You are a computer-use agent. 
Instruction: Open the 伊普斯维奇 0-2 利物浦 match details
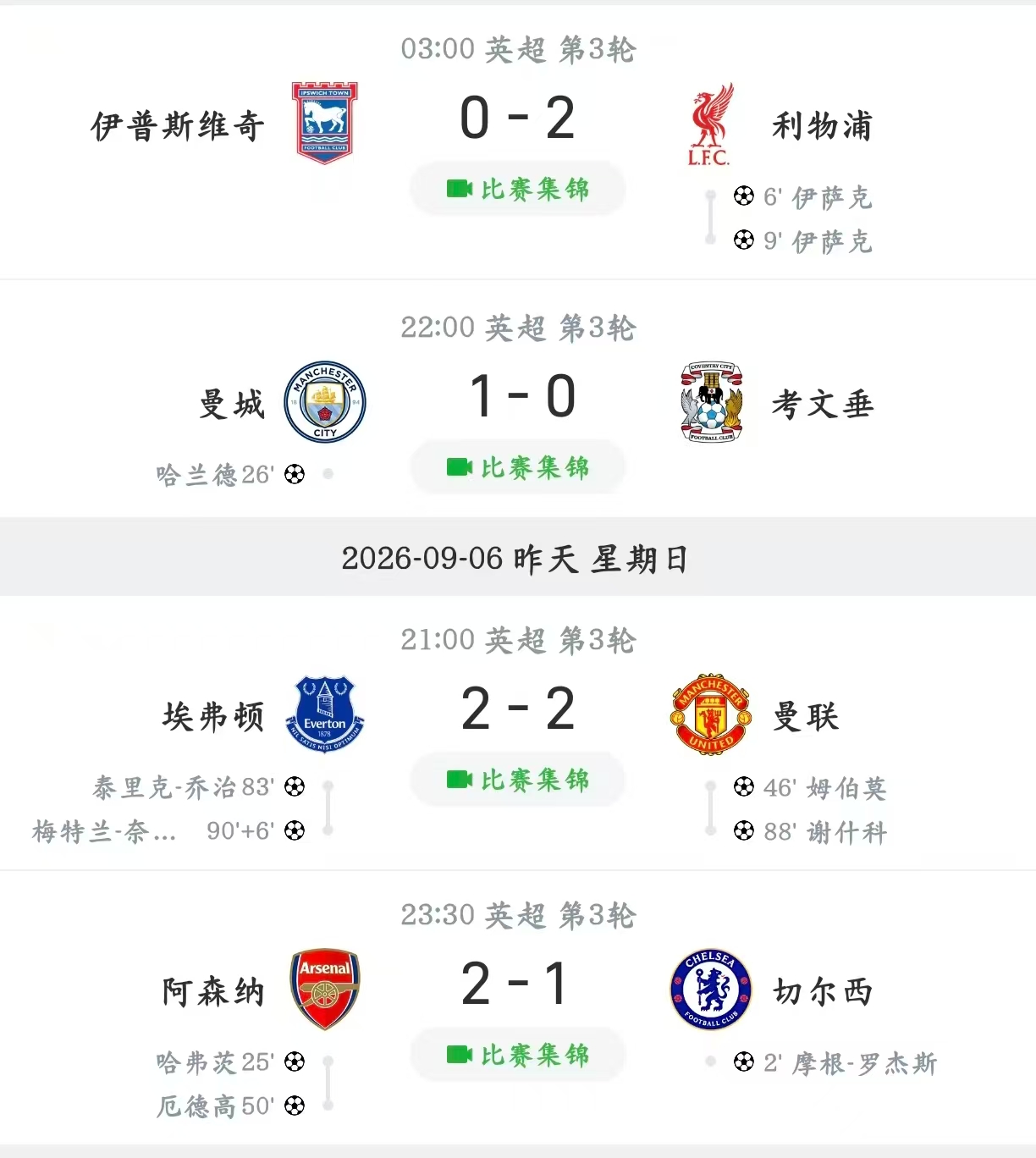(518, 142)
